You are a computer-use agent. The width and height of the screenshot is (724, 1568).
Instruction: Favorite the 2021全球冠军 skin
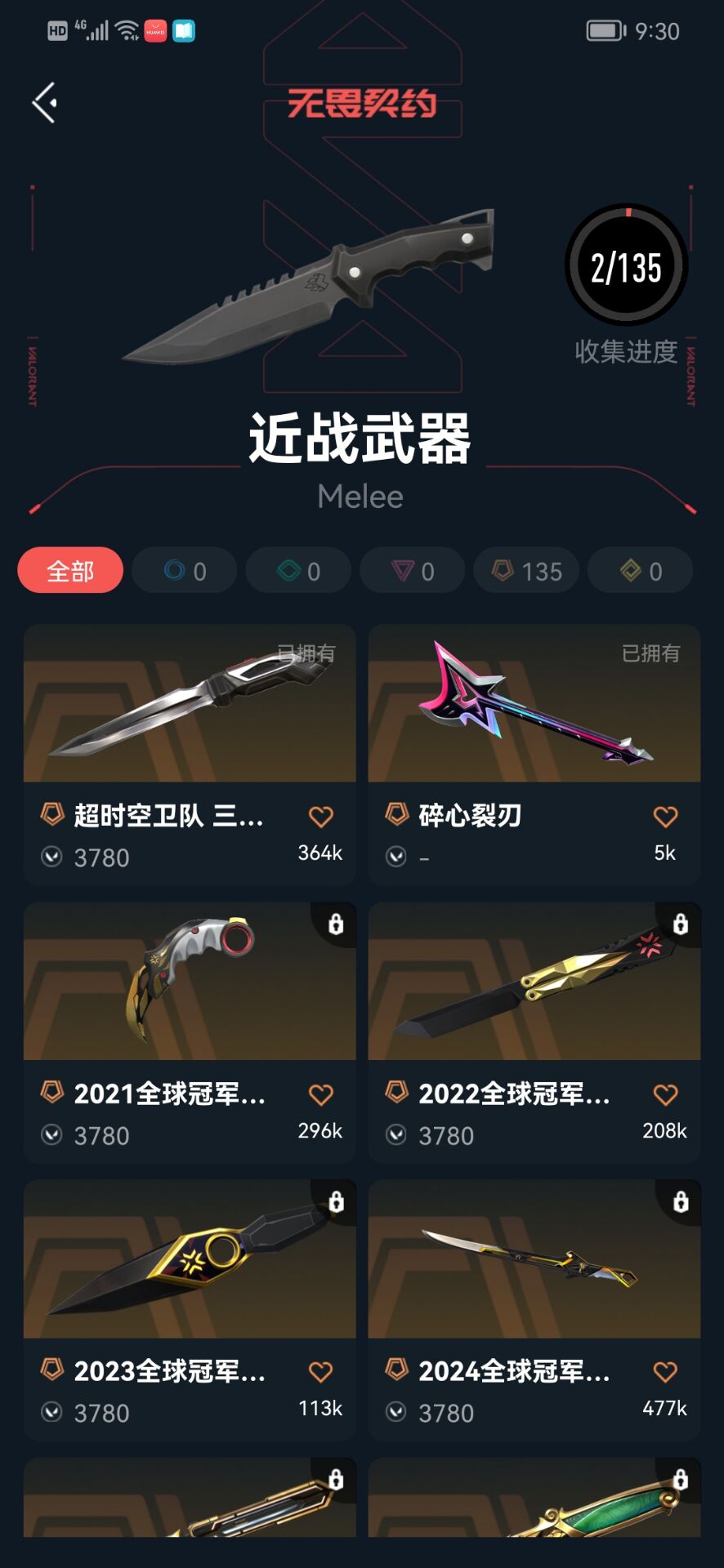321,1094
